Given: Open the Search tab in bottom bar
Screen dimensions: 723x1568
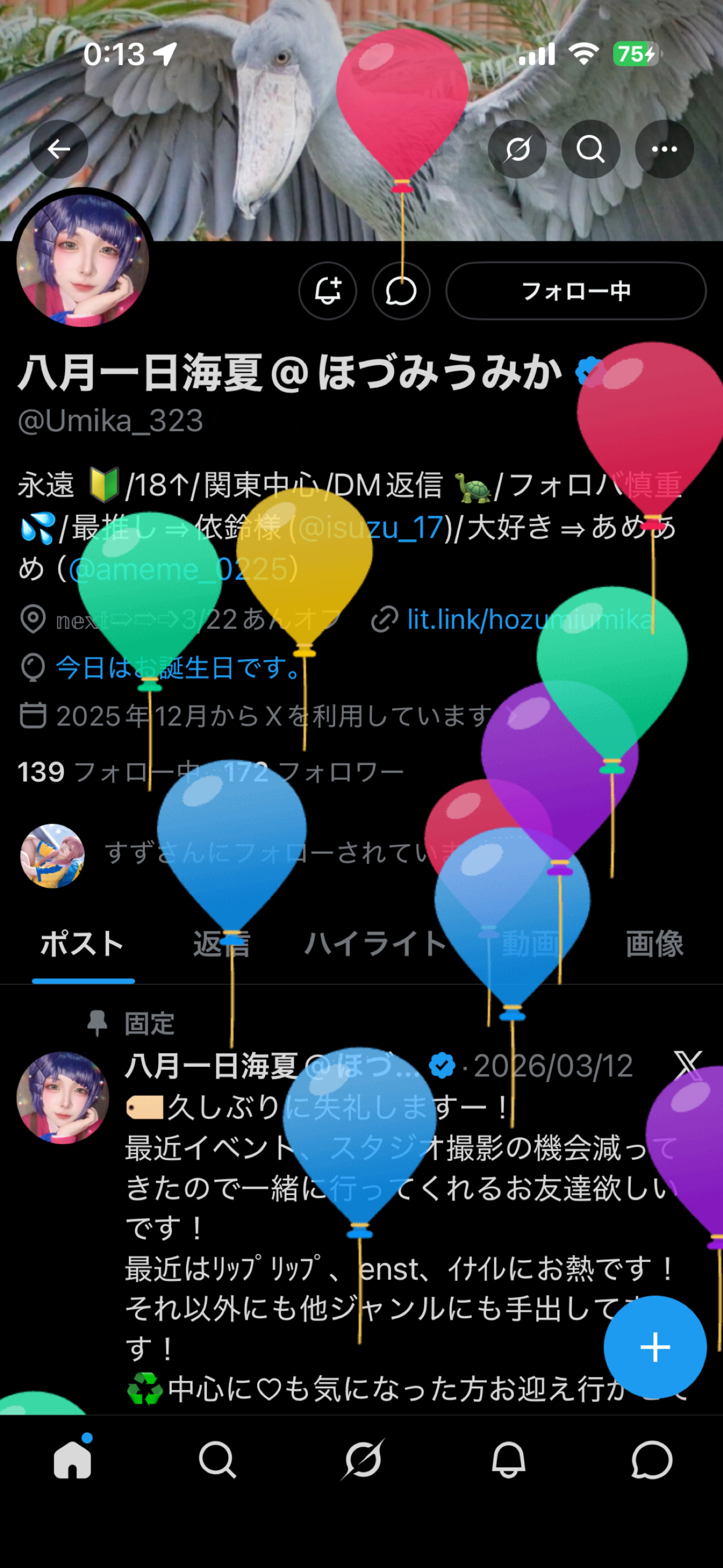Looking at the screenshot, I should (217, 1460).
